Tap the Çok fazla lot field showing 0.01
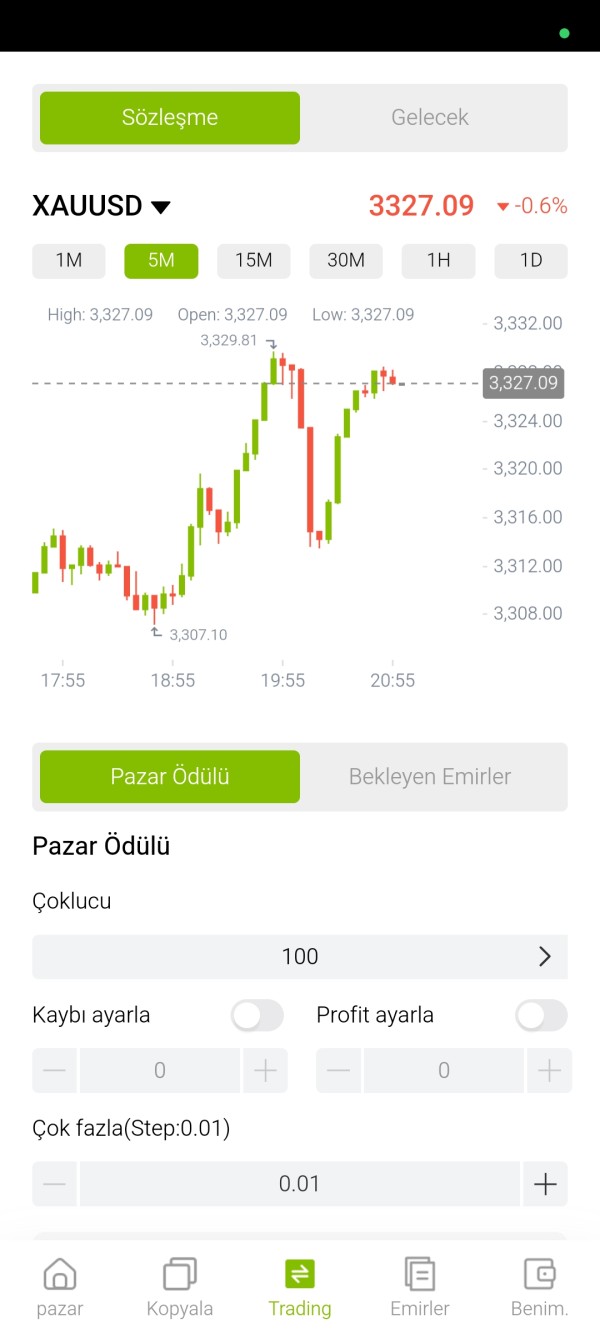This screenshot has width=600, height=1333. [x=300, y=1185]
